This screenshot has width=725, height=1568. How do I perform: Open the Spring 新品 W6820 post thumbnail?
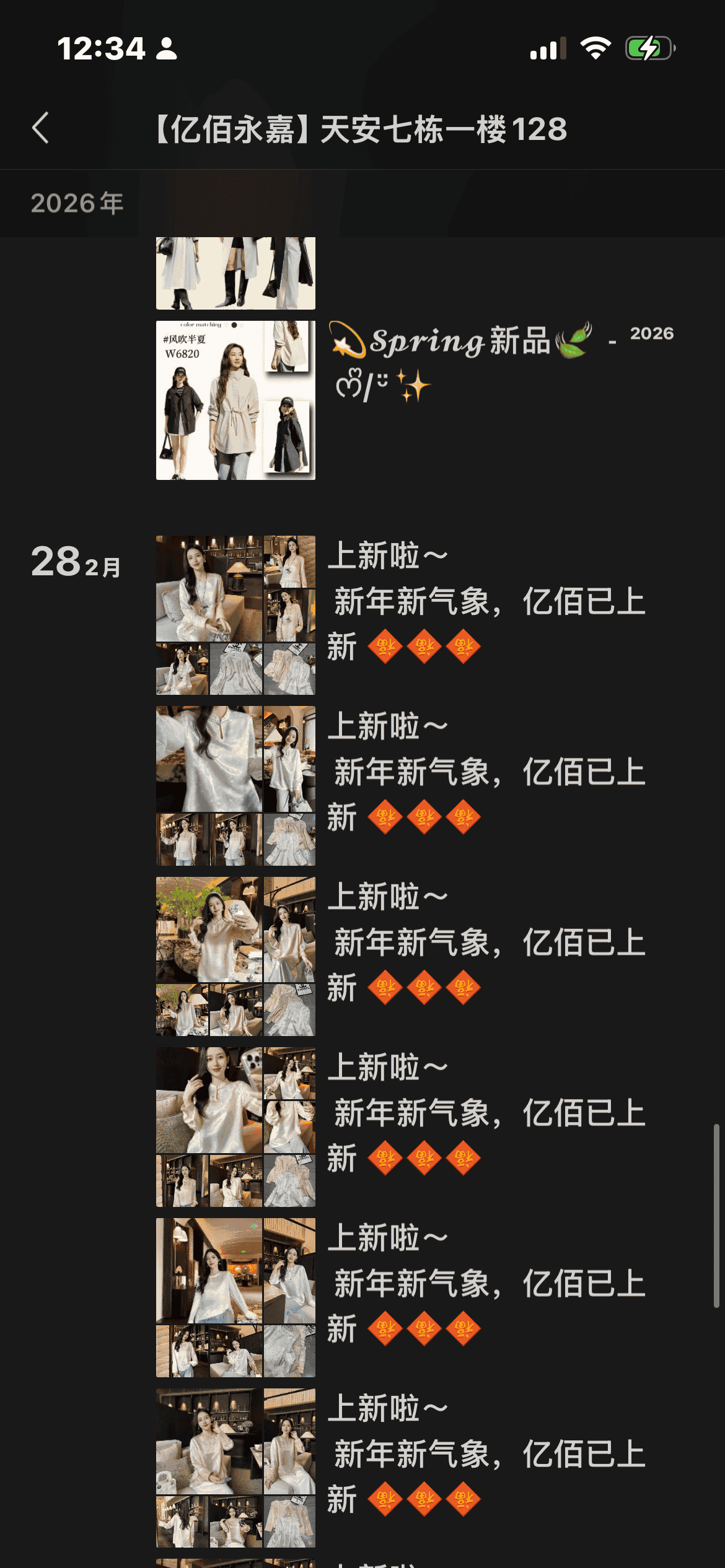click(235, 400)
